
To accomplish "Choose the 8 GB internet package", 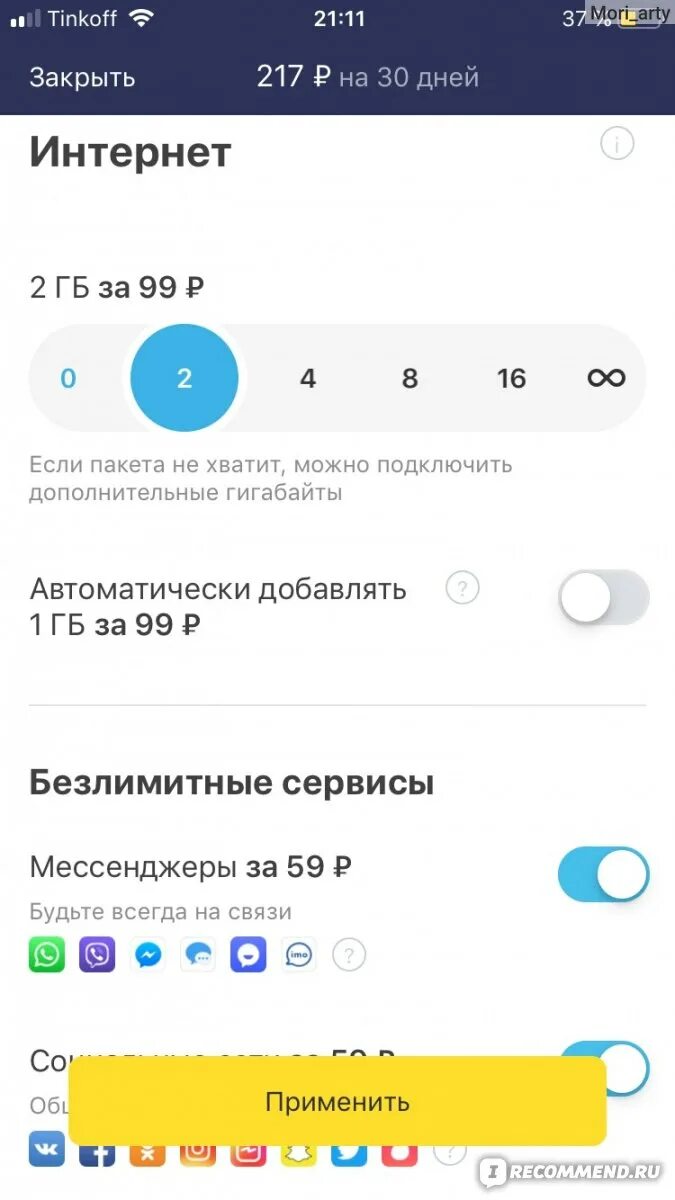I will [410, 378].
